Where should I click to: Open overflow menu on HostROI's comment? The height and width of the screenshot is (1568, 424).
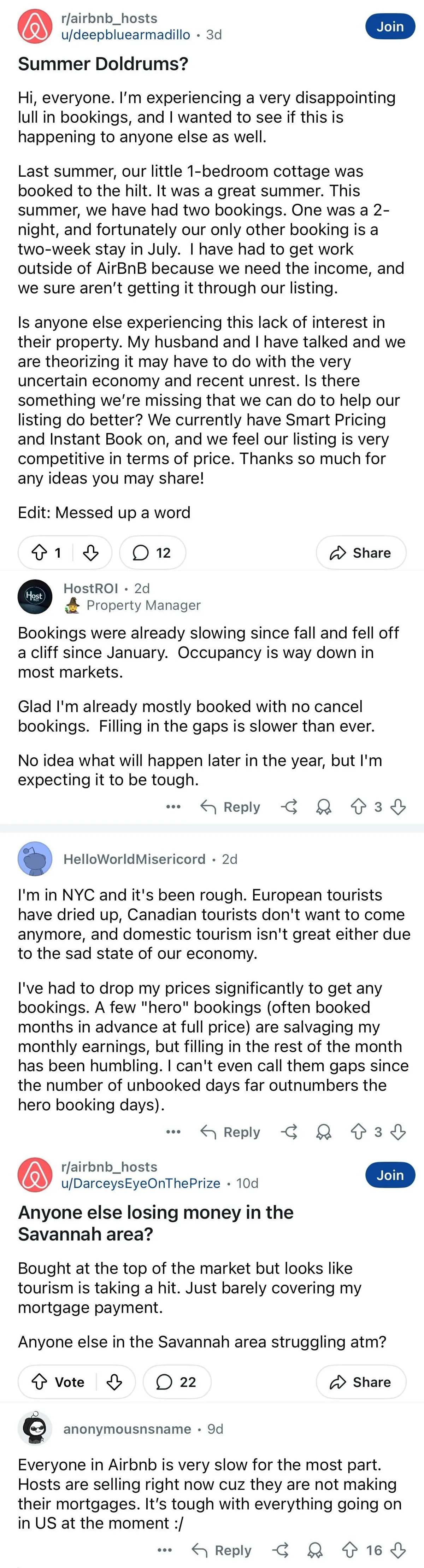tap(173, 807)
